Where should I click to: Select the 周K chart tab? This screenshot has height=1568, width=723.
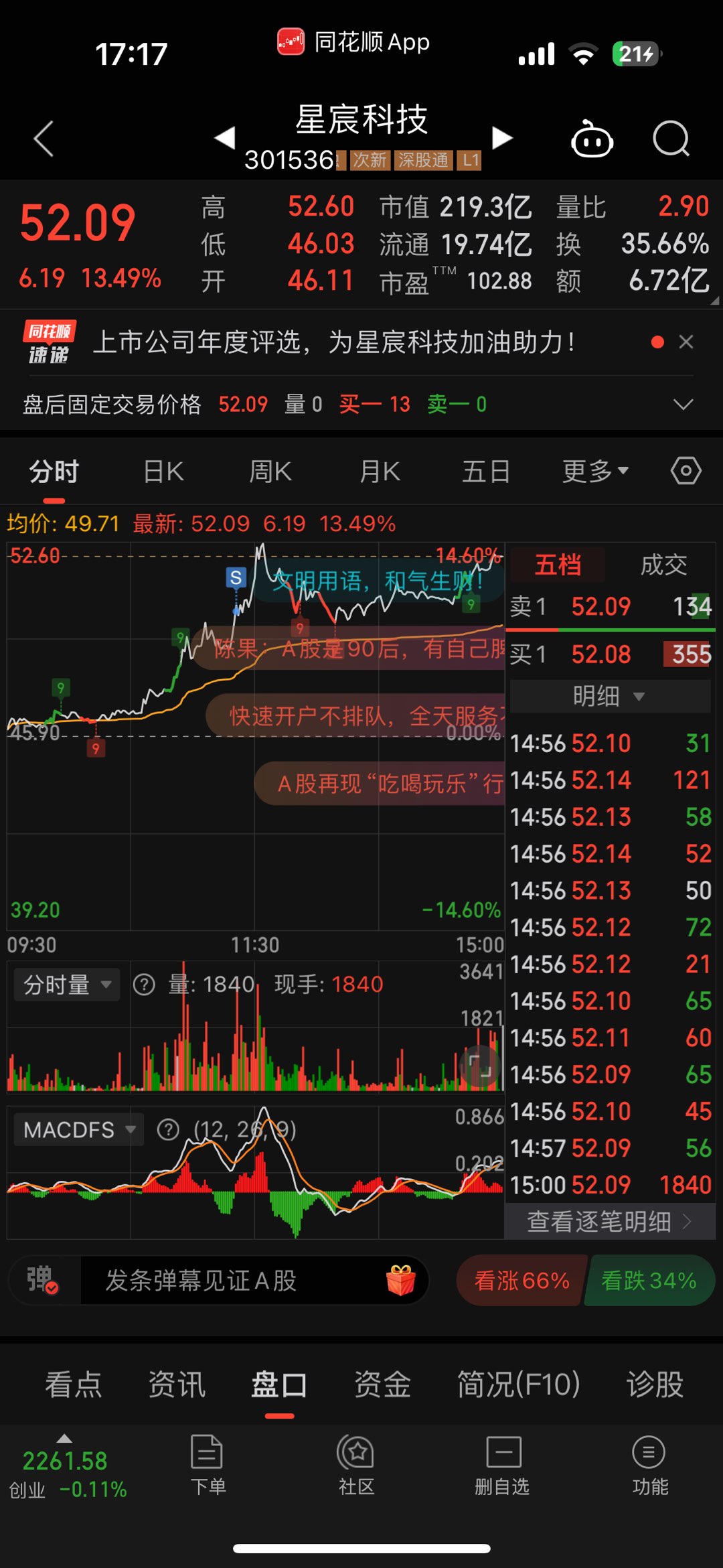click(x=270, y=472)
